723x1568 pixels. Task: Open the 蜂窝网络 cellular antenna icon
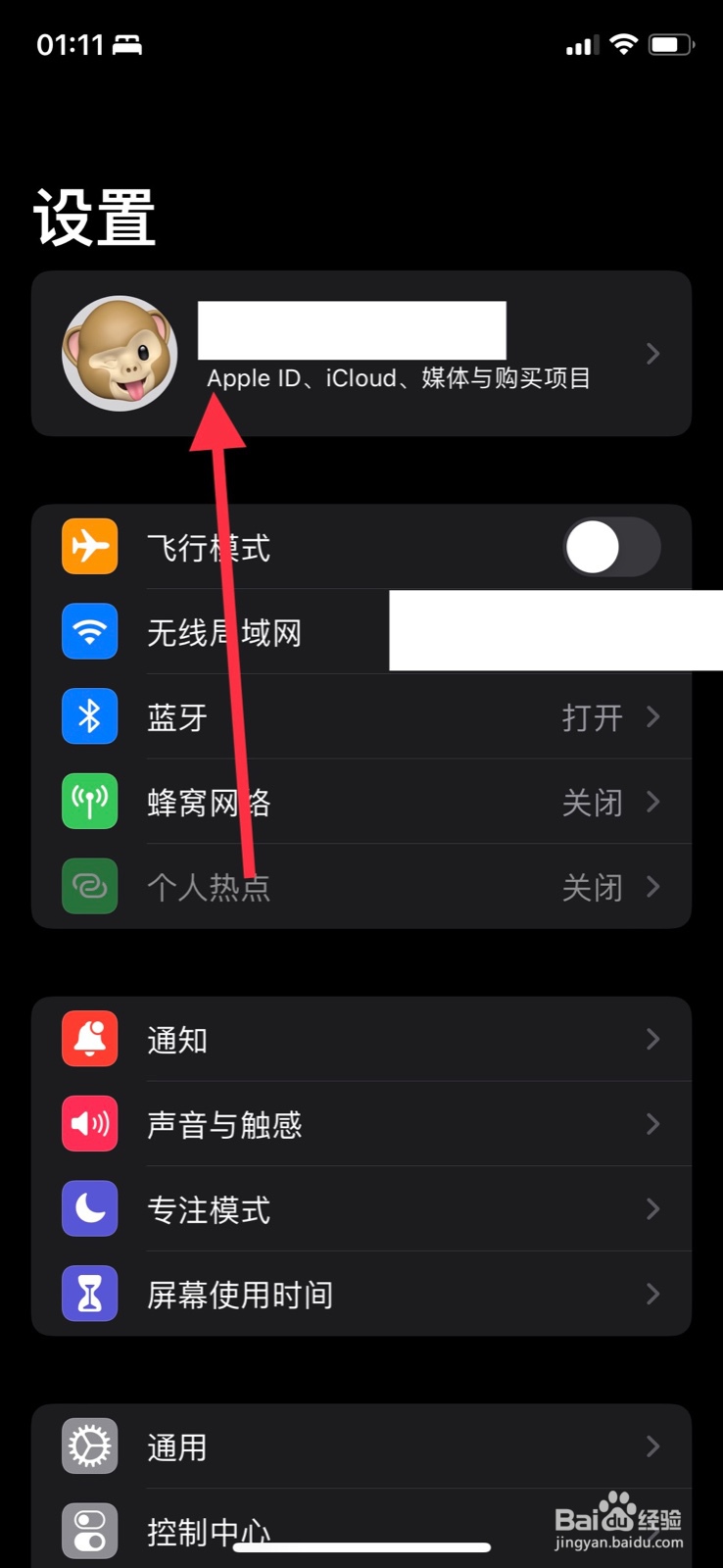[88, 802]
